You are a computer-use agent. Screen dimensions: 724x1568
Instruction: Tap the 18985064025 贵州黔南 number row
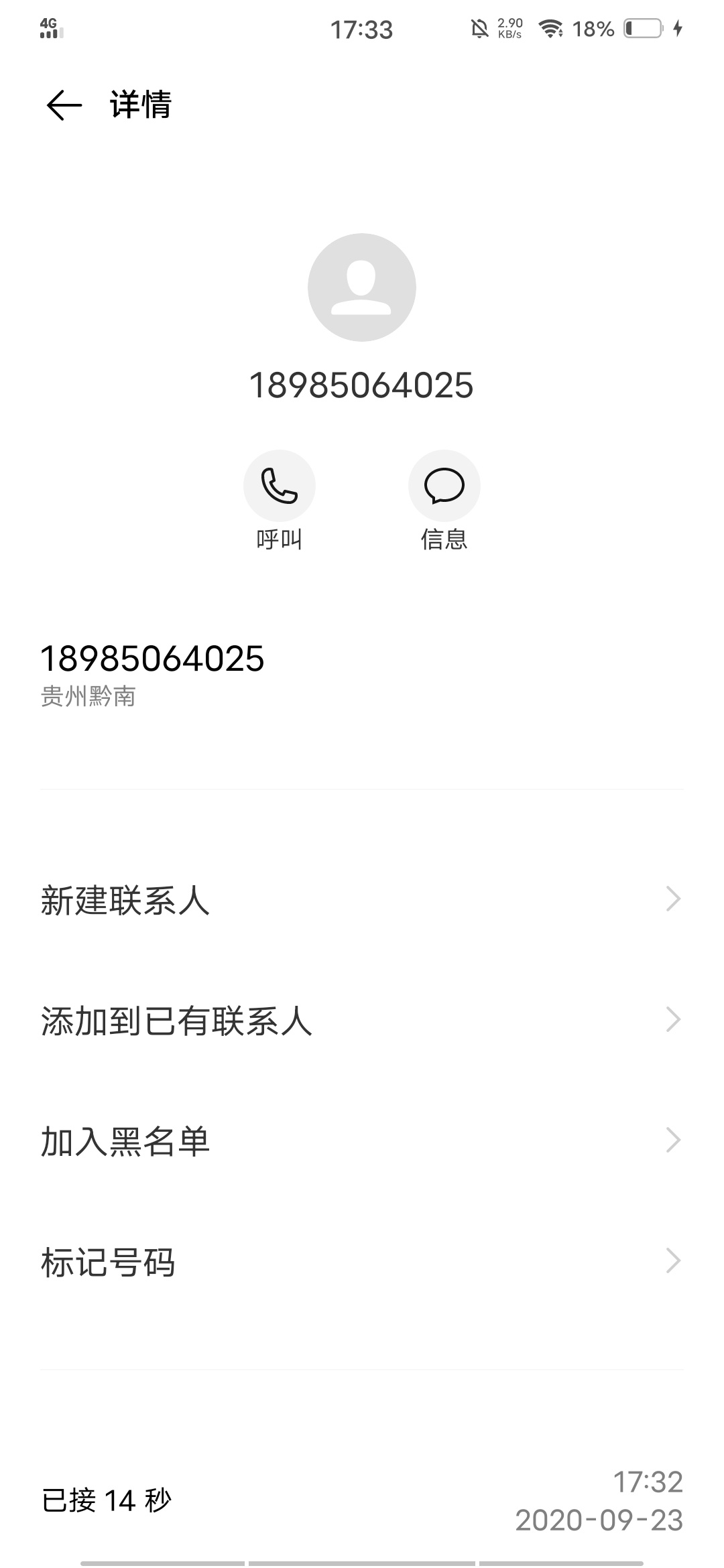point(362,675)
